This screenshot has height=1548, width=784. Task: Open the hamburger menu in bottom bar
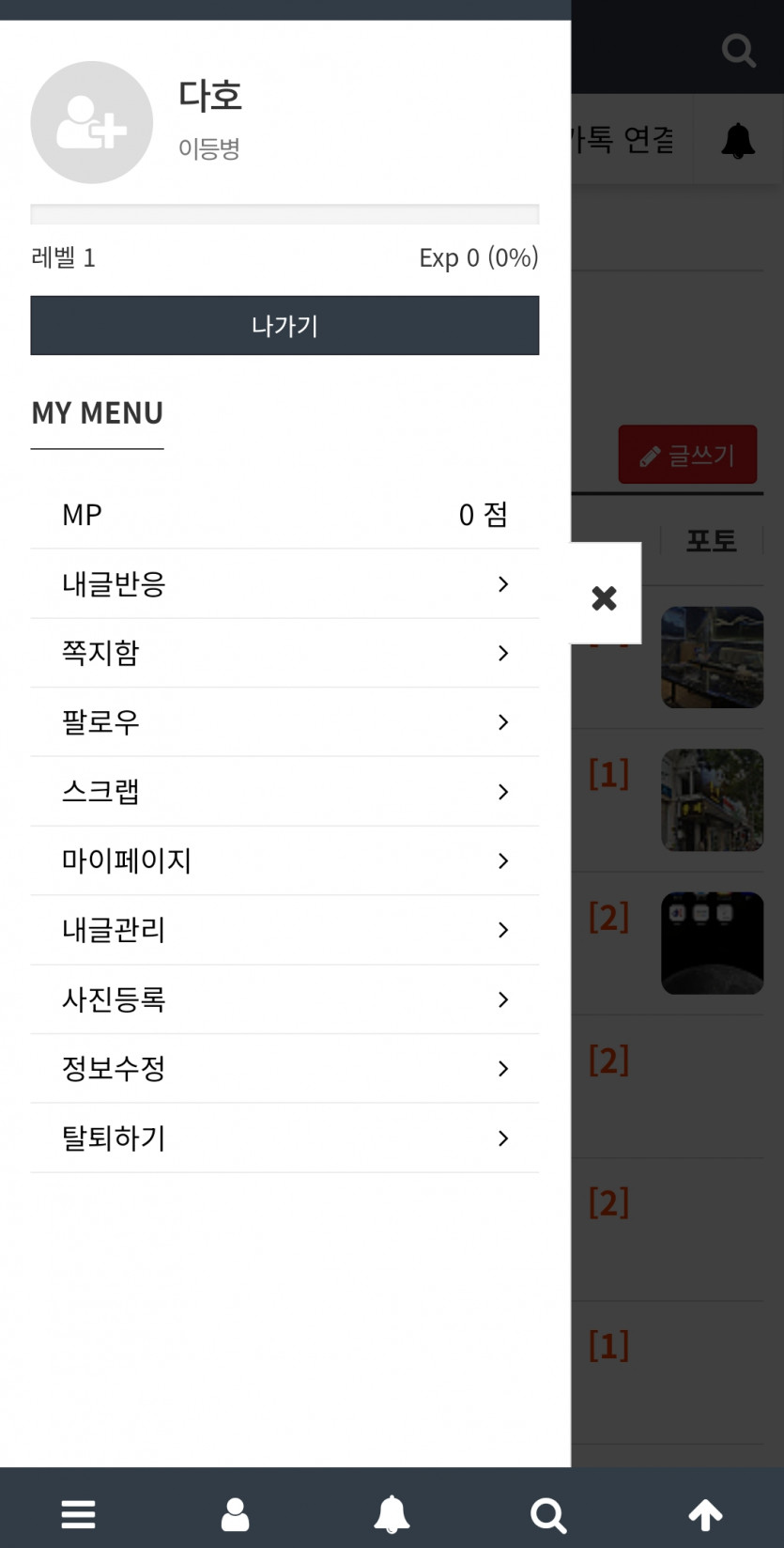click(x=78, y=1514)
